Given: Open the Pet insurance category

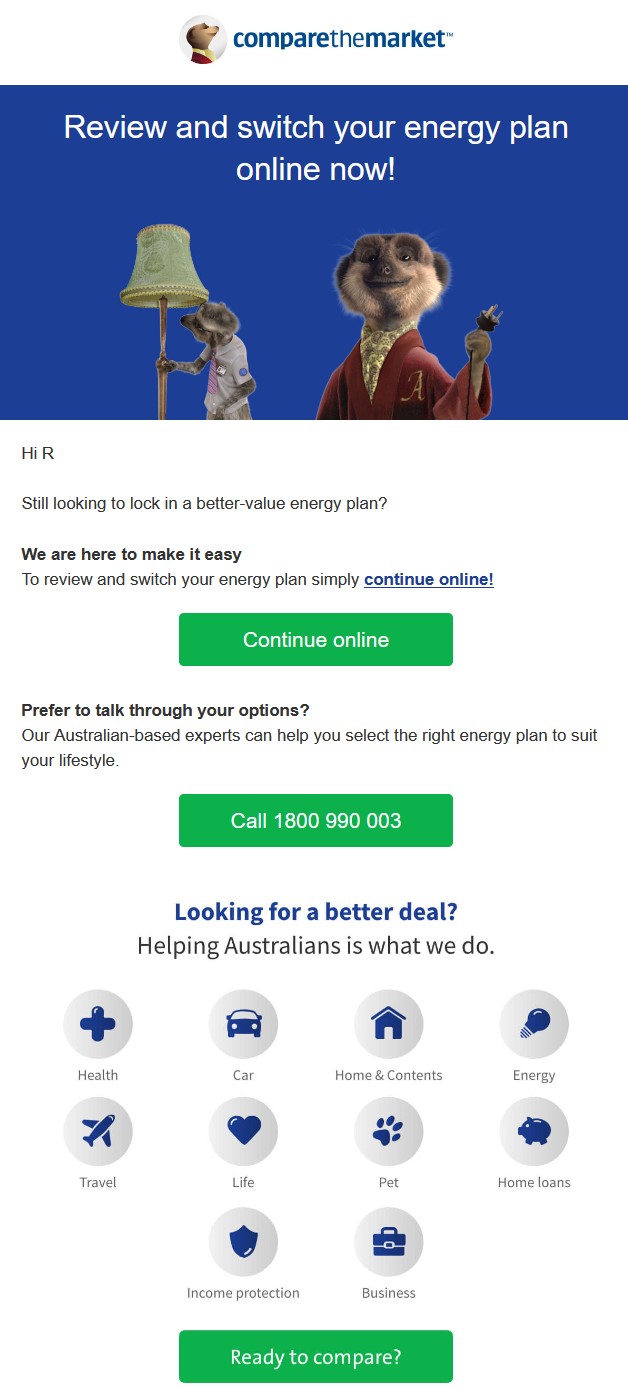Looking at the screenshot, I should click(x=388, y=1131).
